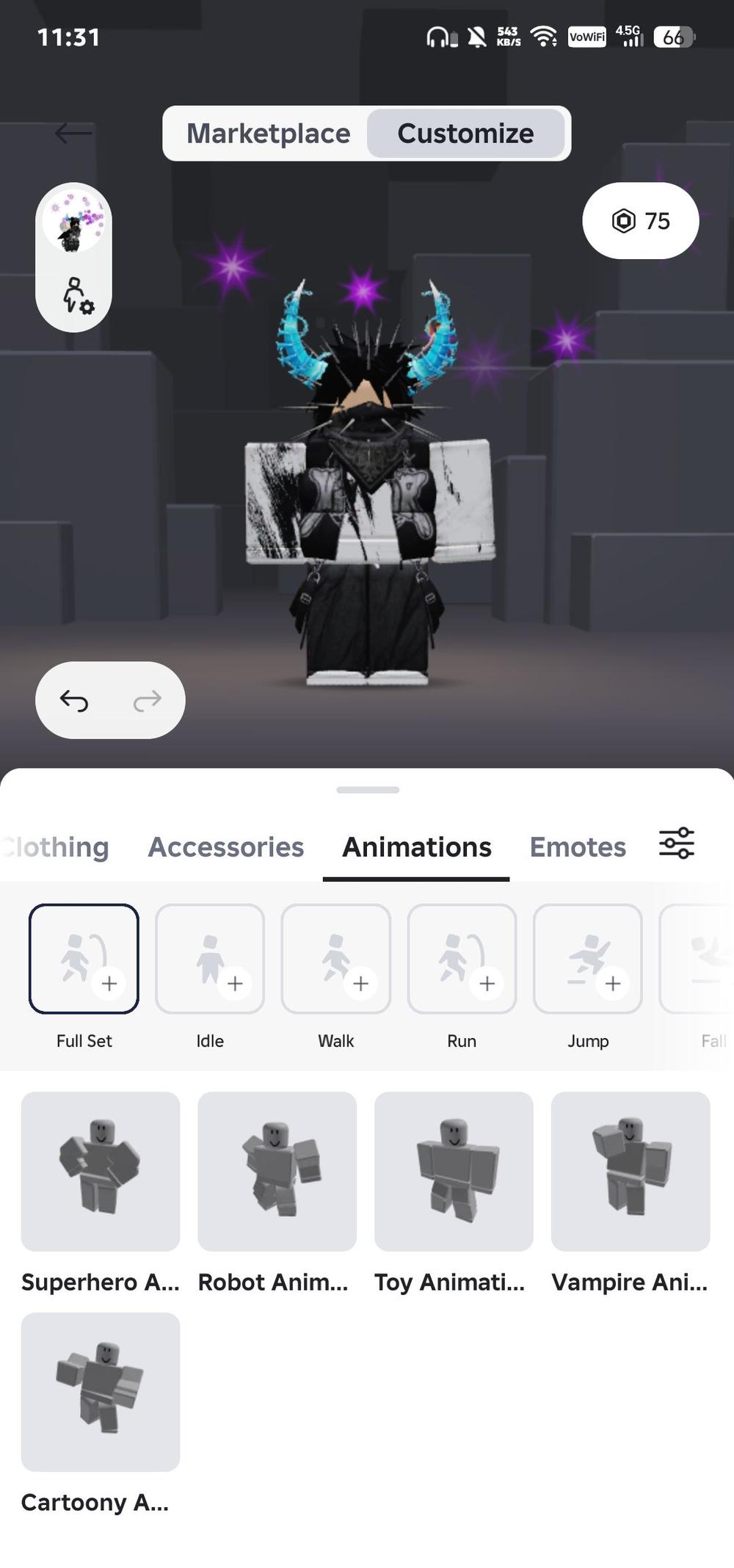
Task: Tap the avatar thumbnail preview
Action: click(73, 221)
